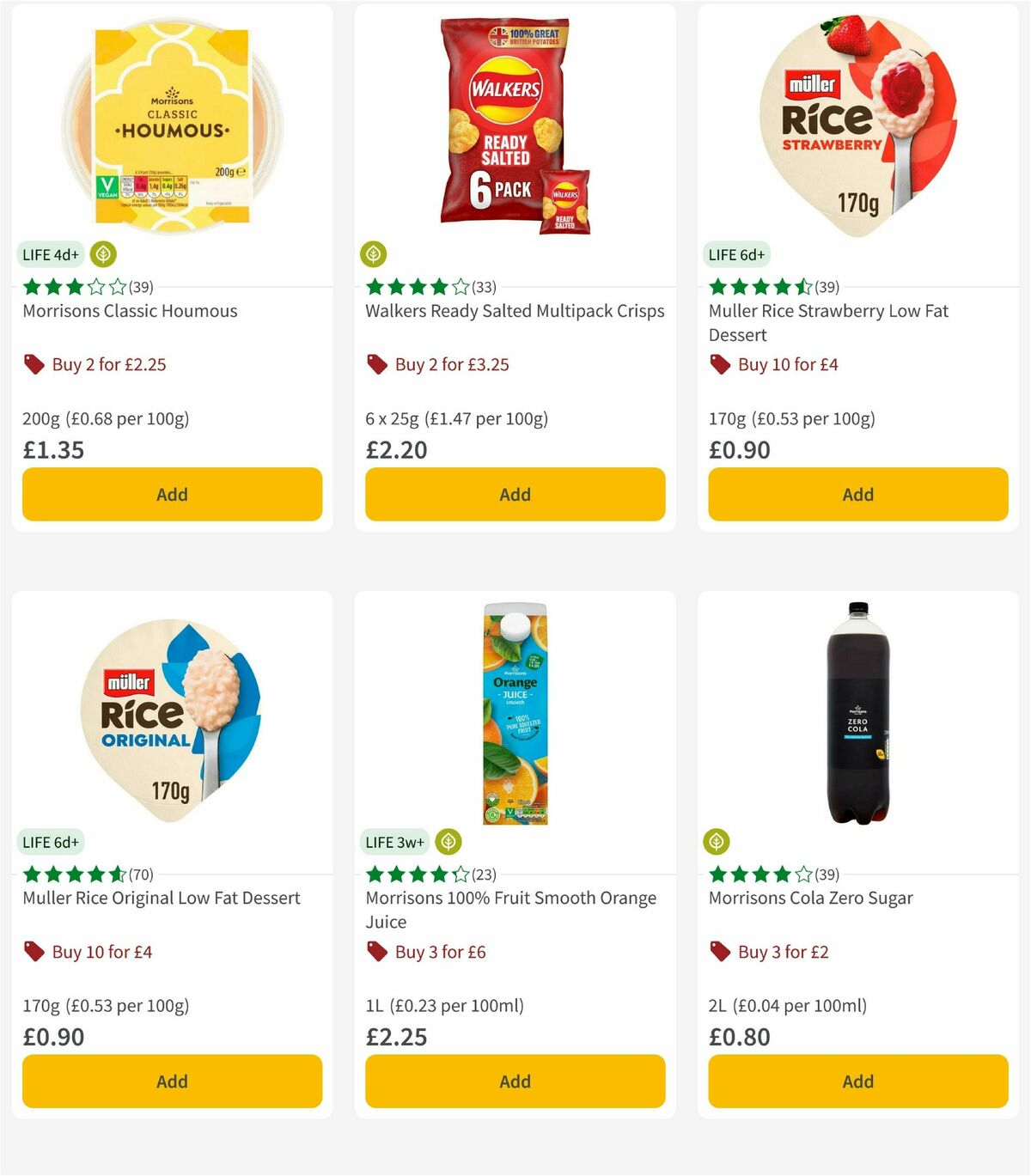Click Add under Morrisons Cola Zero Sugar
The height and width of the screenshot is (1176, 1031).
pos(857,1082)
